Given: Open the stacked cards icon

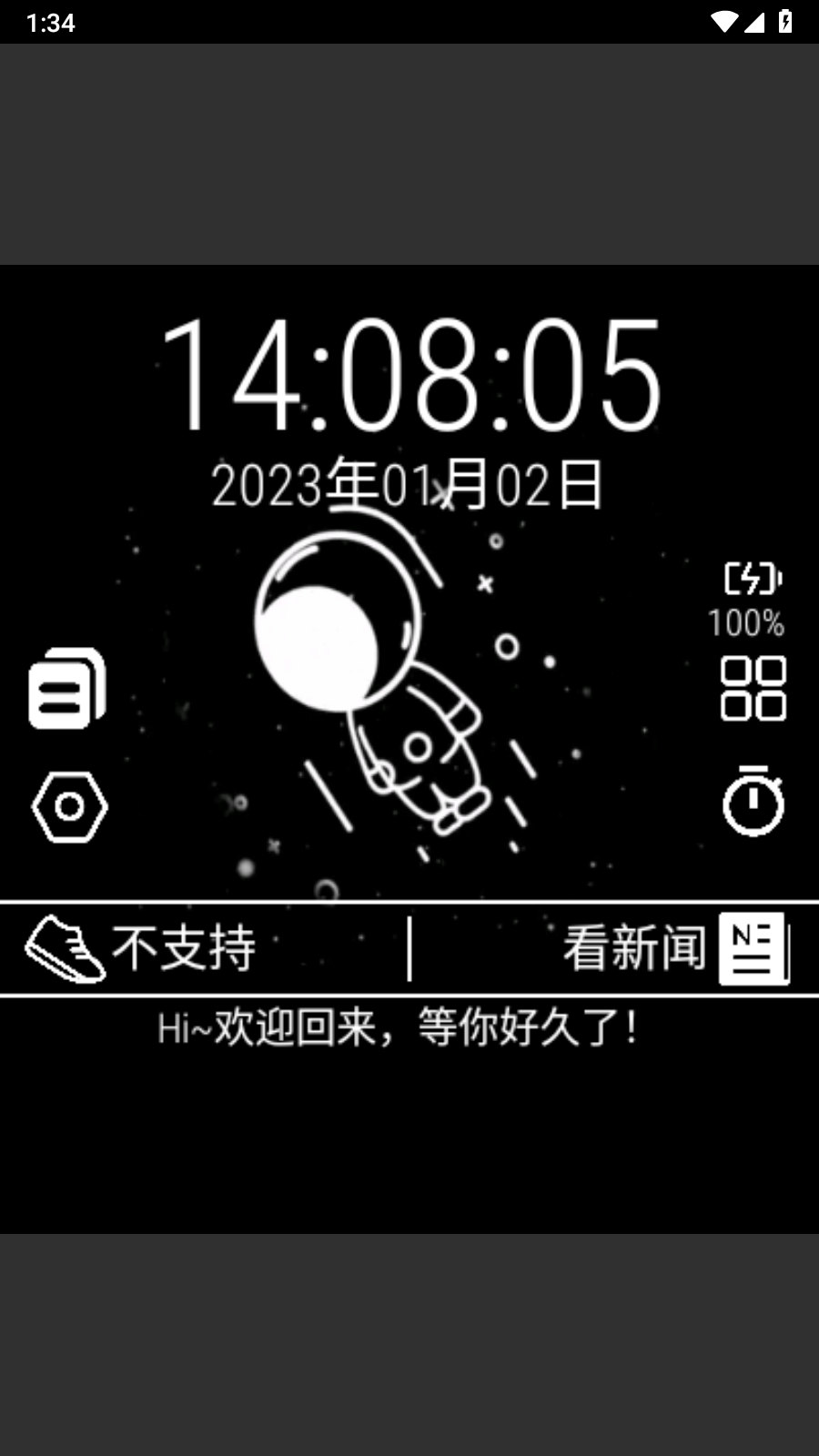Looking at the screenshot, I should click(x=67, y=689).
